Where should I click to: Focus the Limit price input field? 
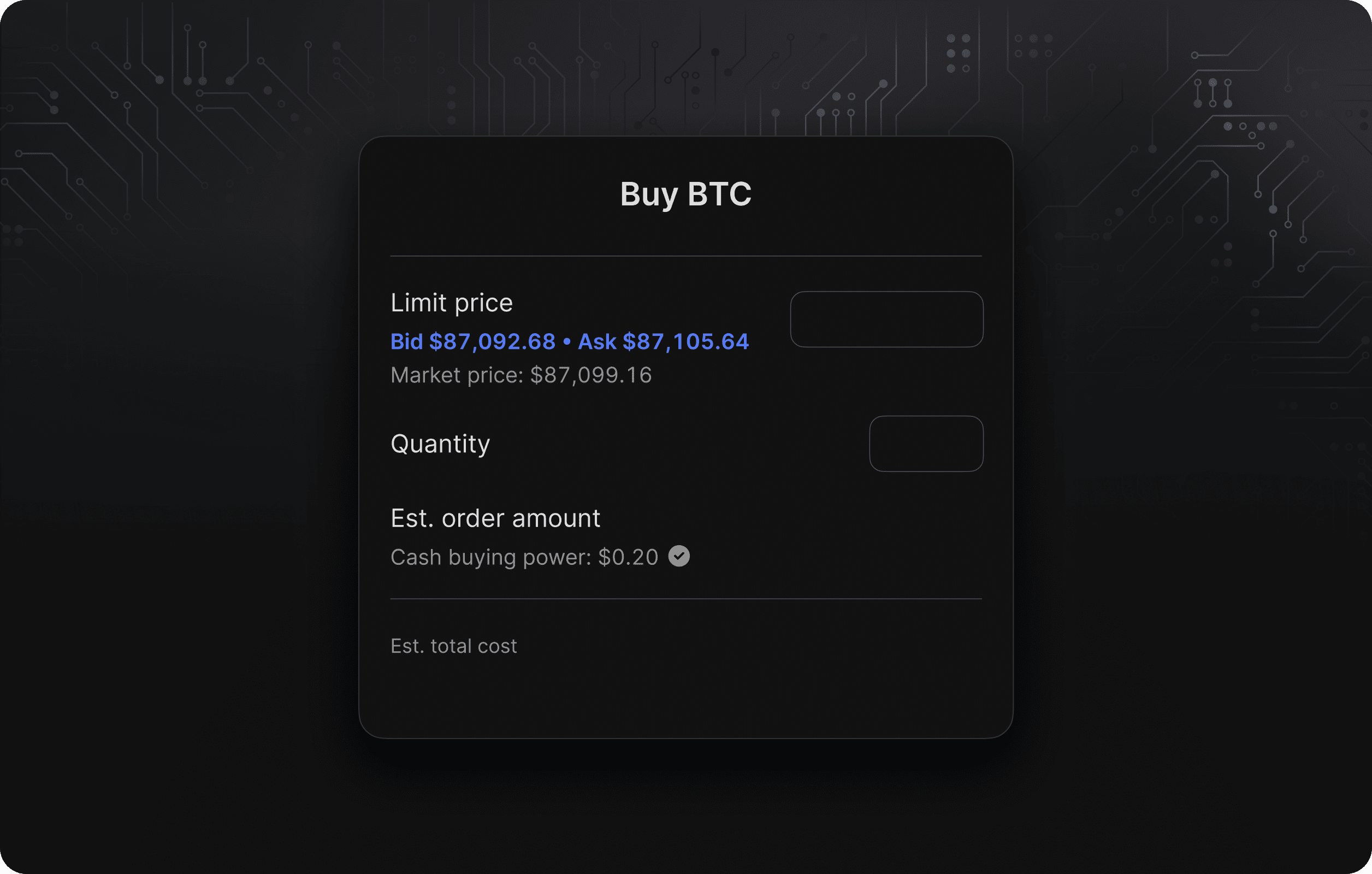(x=886, y=319)
